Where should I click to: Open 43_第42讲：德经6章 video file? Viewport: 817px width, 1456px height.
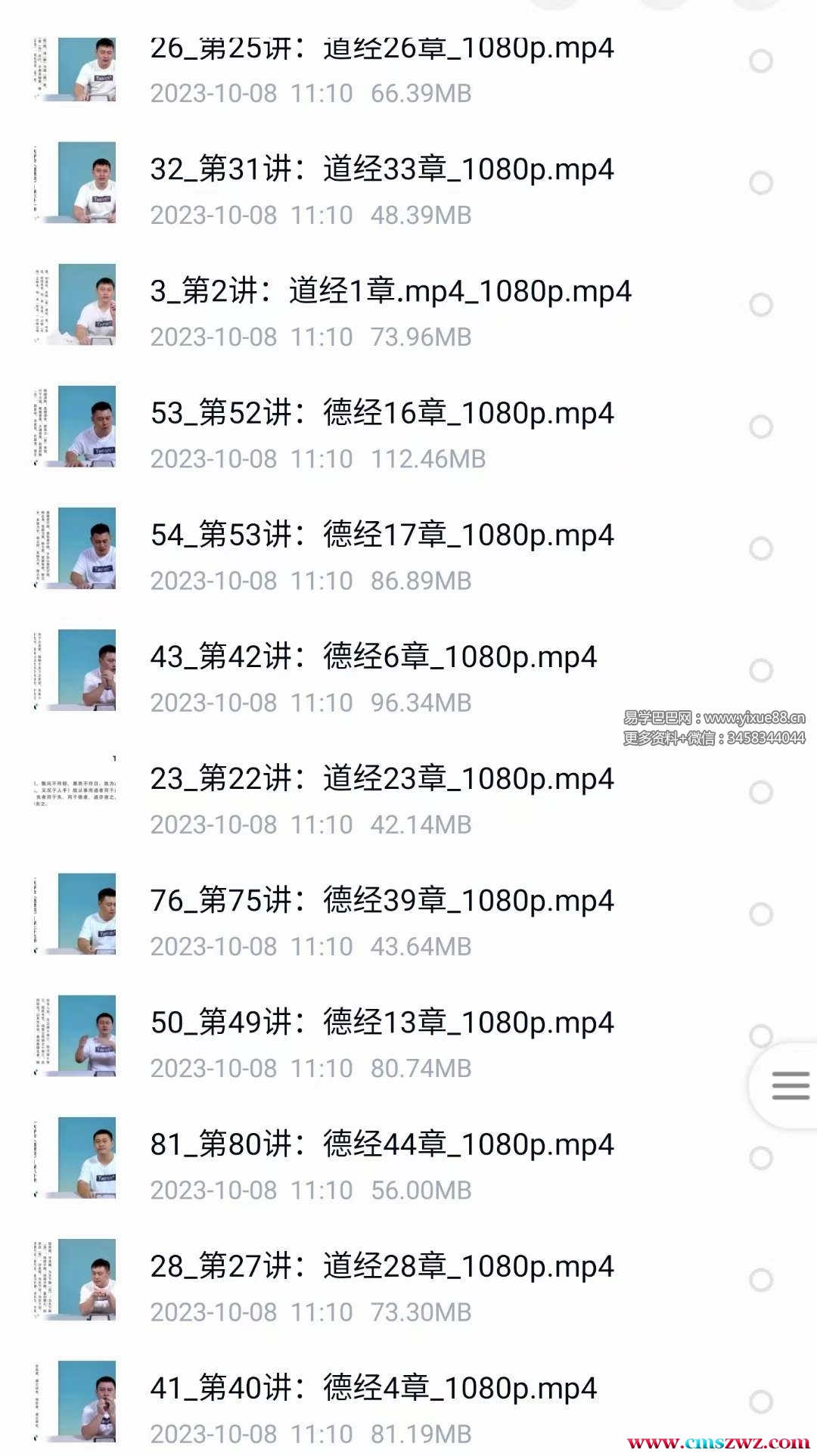click(x=374, y=657)
